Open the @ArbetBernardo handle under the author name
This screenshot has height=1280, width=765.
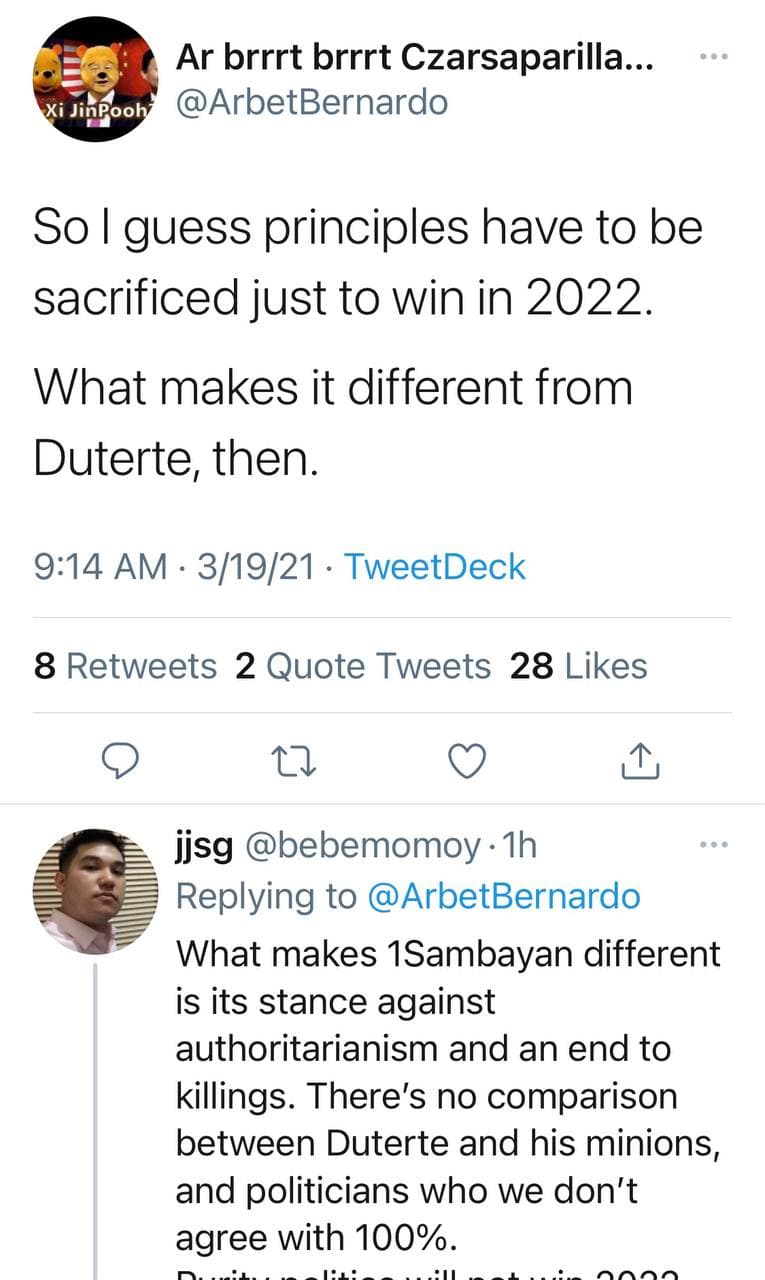(311, 102)
